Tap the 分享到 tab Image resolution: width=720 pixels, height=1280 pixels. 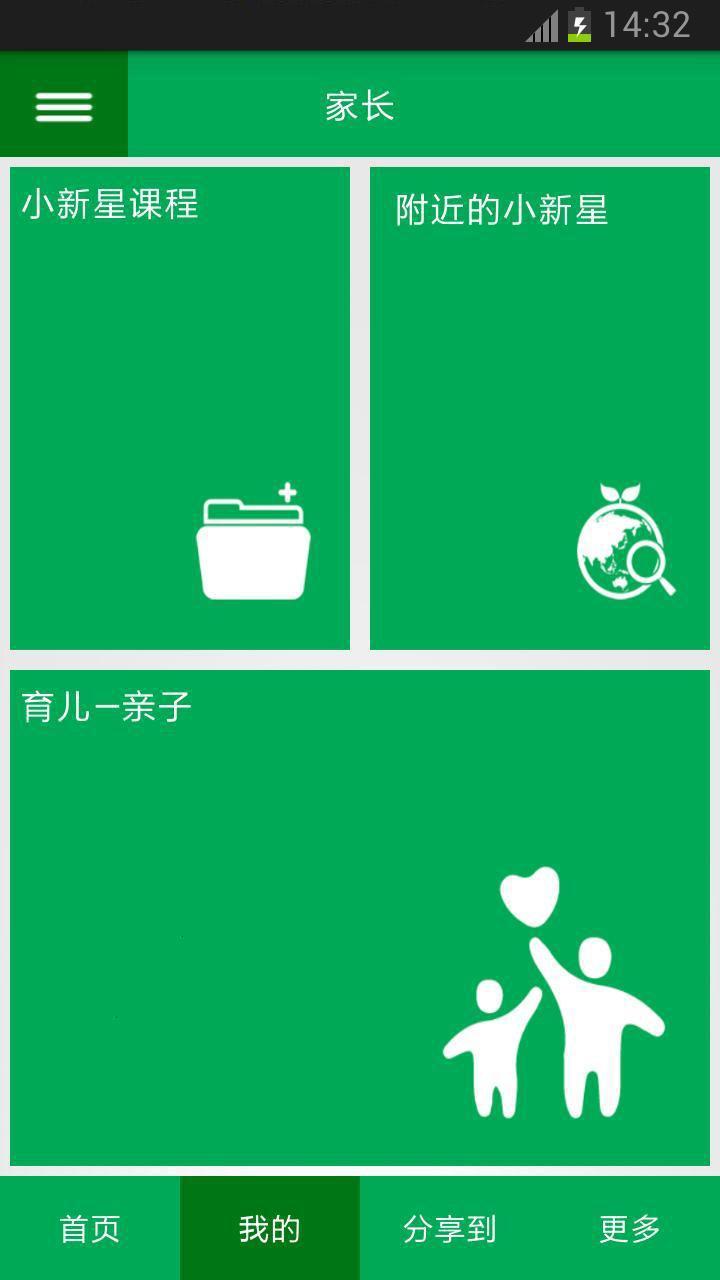[450, 1229]
